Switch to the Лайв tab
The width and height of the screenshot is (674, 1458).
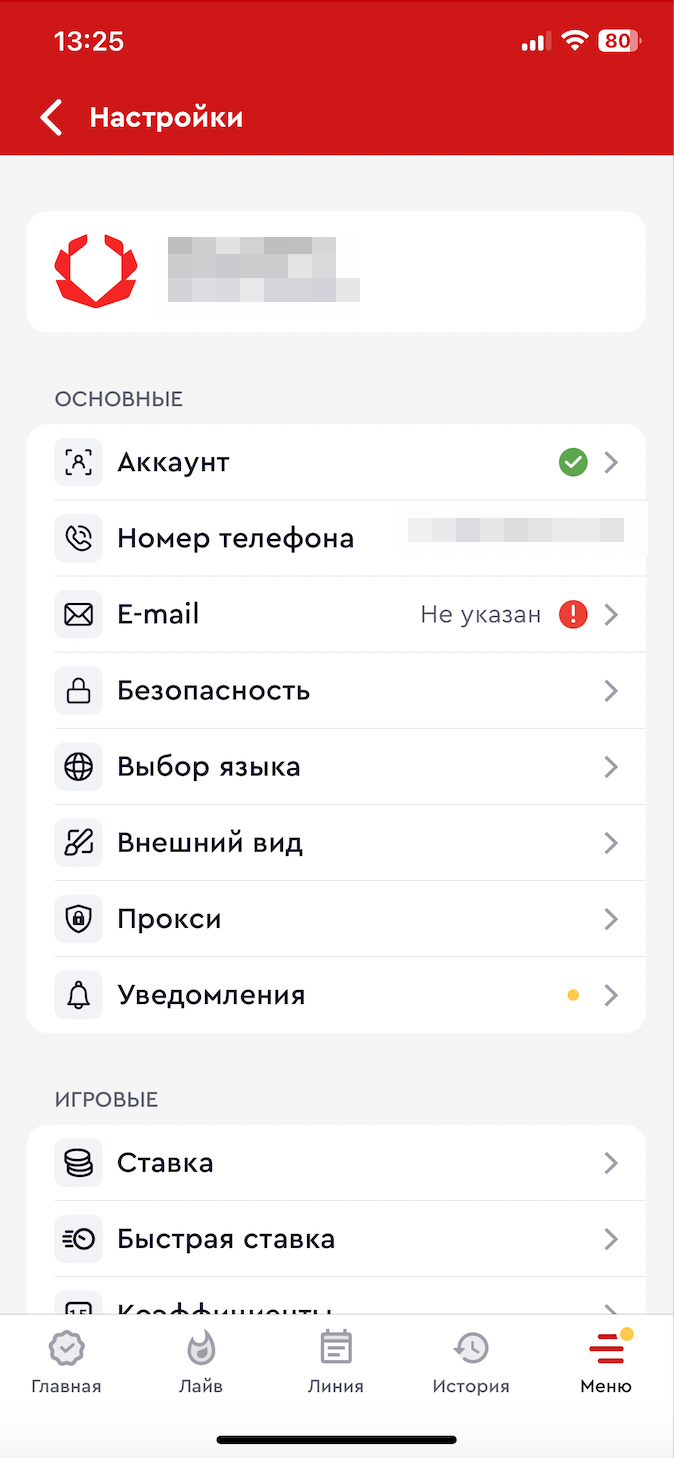click(x=201, y=1363)
